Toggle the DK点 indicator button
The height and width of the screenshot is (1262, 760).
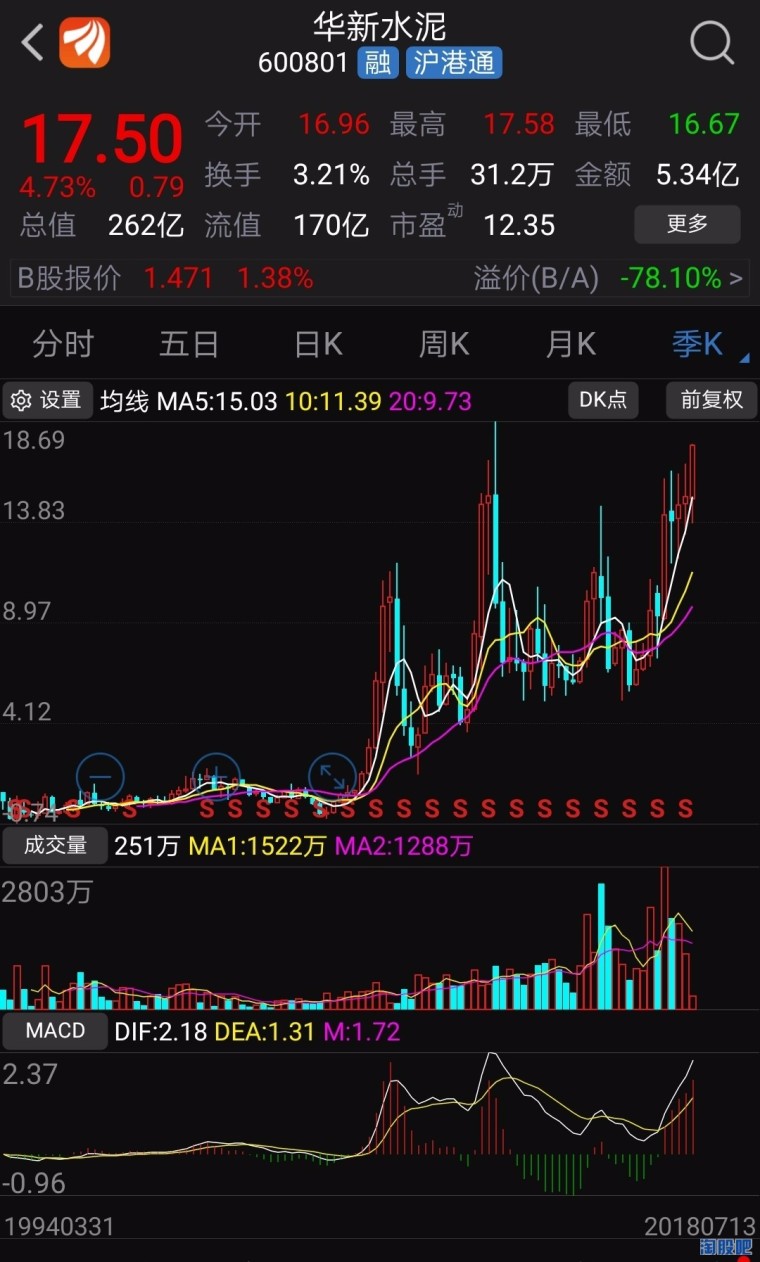click(603, 400)
